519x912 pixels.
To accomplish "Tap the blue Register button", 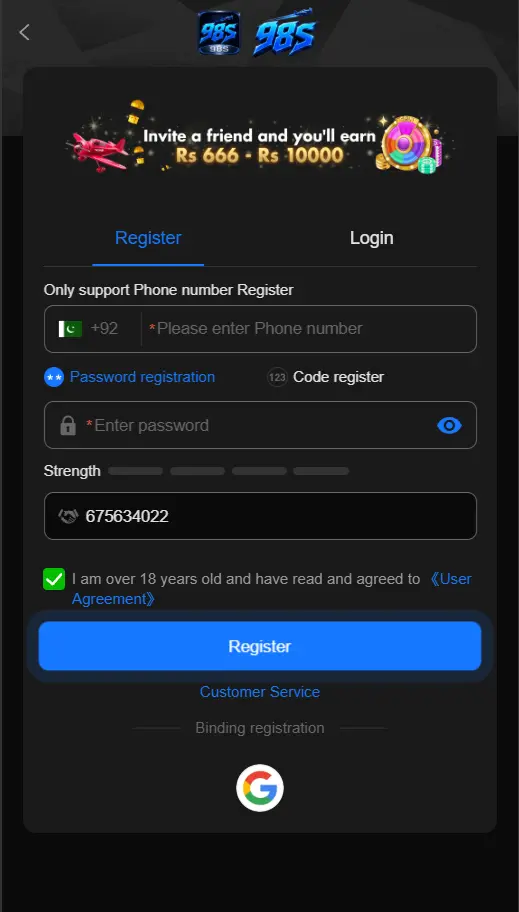I will click(x=260, y=646).
